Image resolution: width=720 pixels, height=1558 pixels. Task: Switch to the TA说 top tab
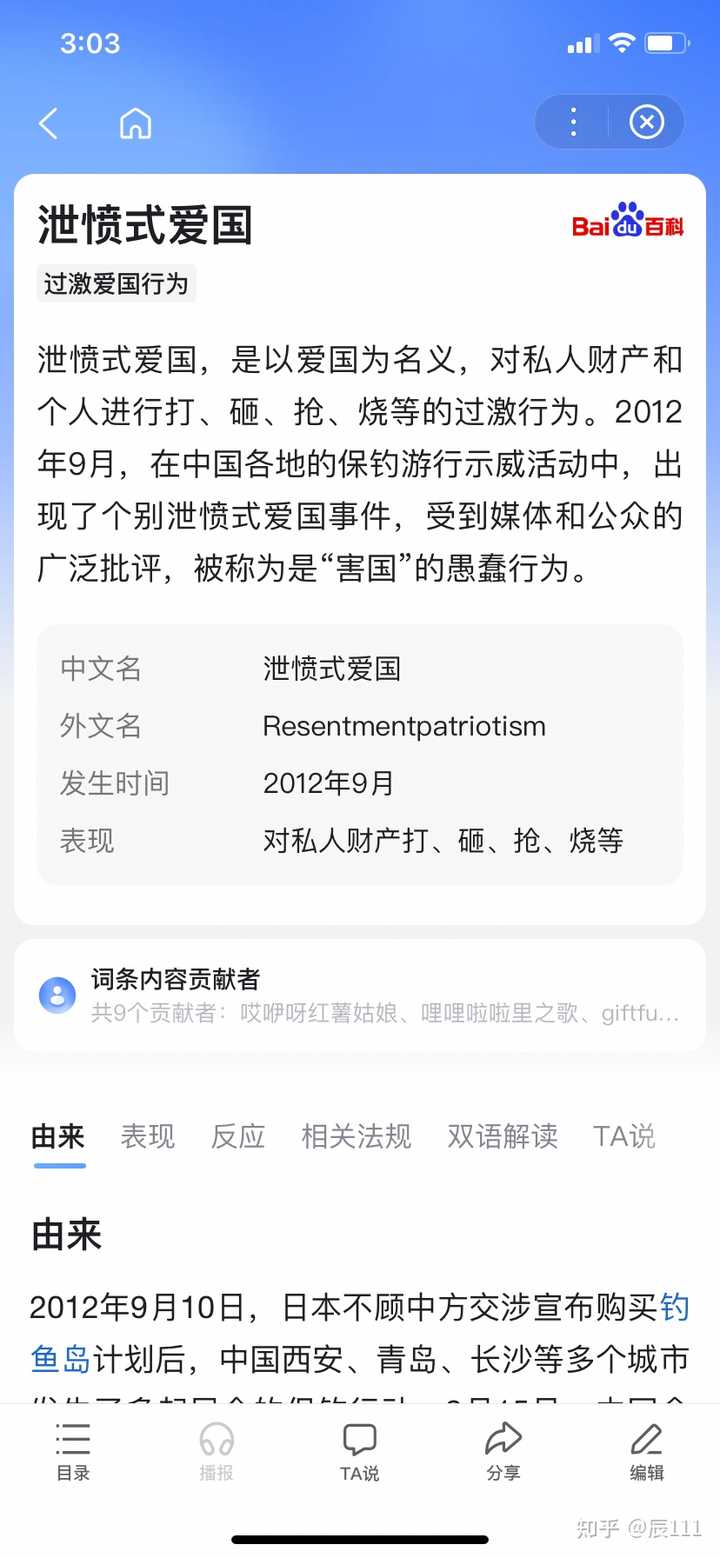click(624, 1136)
